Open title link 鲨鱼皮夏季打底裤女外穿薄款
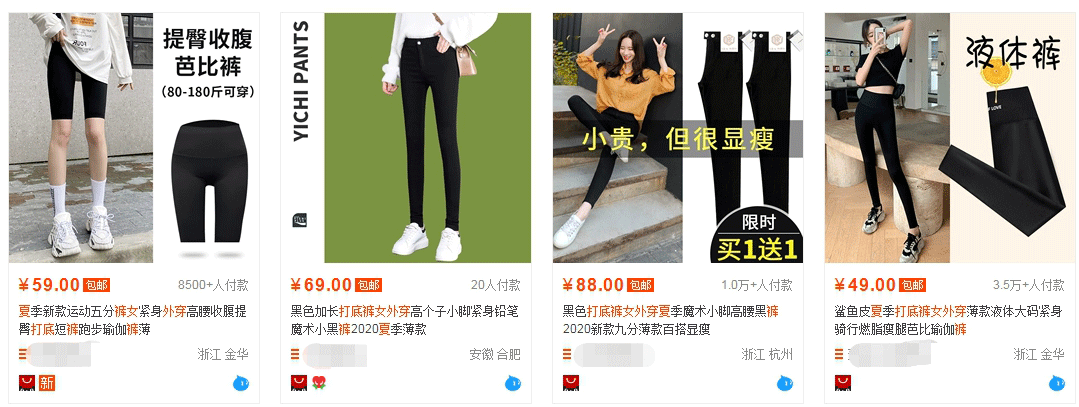 pyautogui.click(x=949, y=319)
